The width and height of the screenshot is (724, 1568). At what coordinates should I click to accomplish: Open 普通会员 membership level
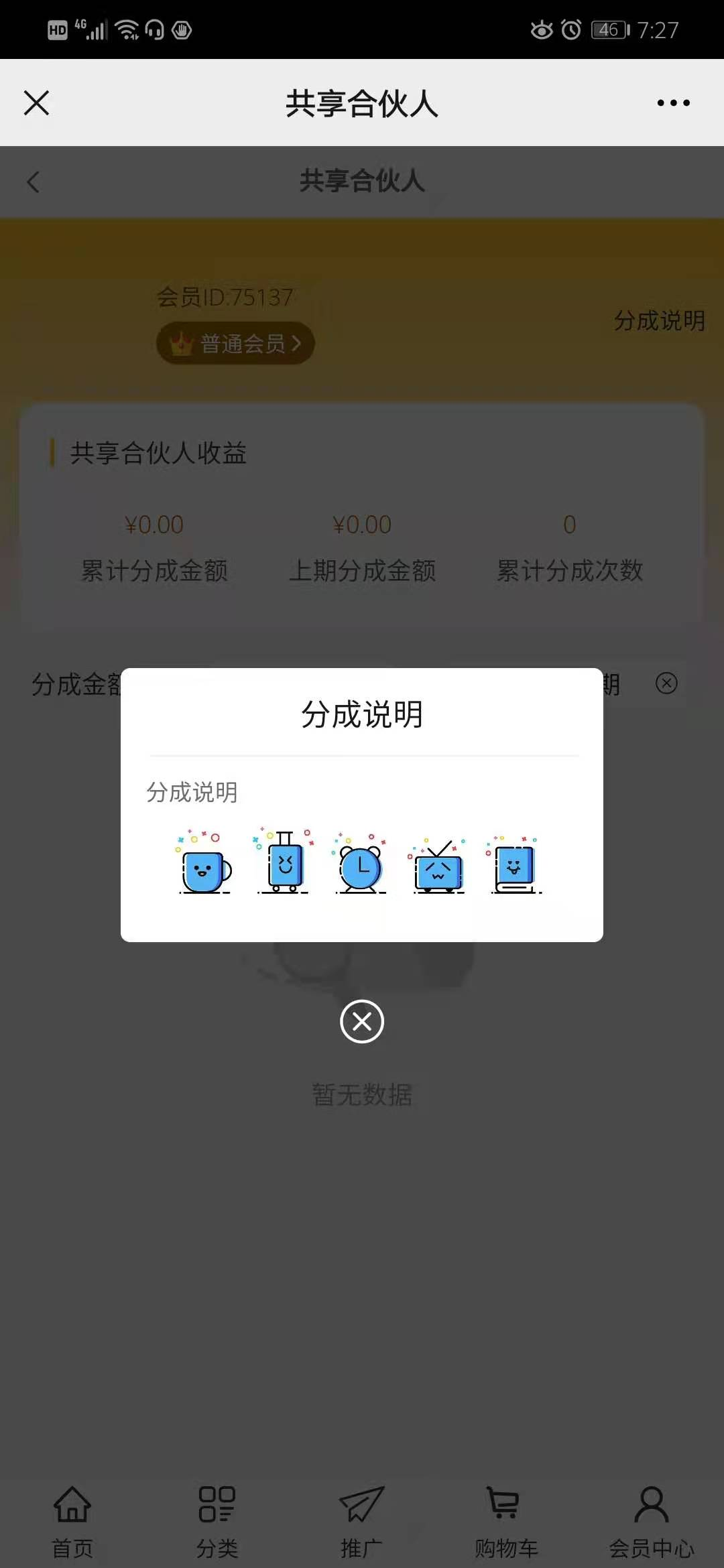(235, 344)
